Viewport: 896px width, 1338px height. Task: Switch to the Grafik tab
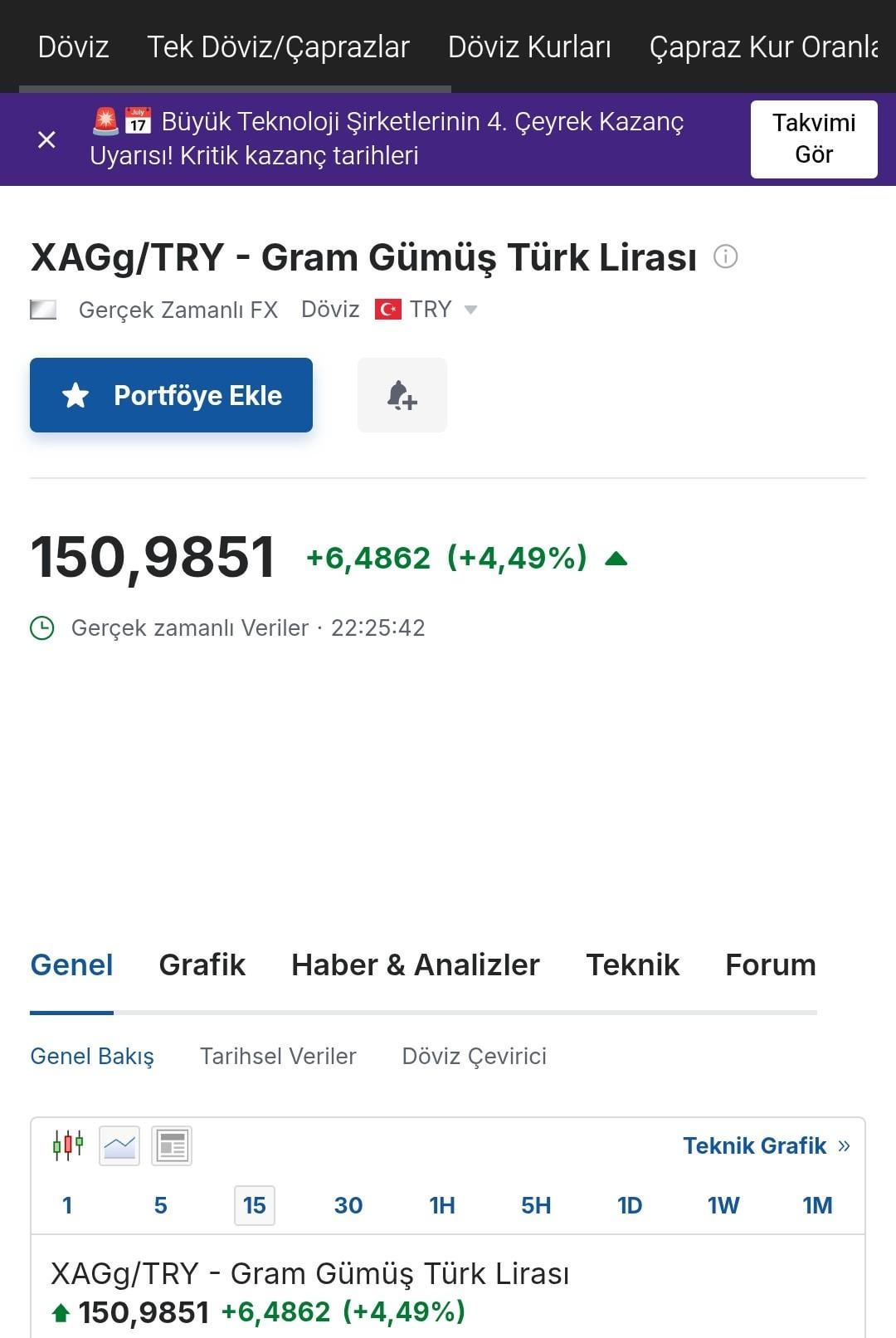pos(202,965)
